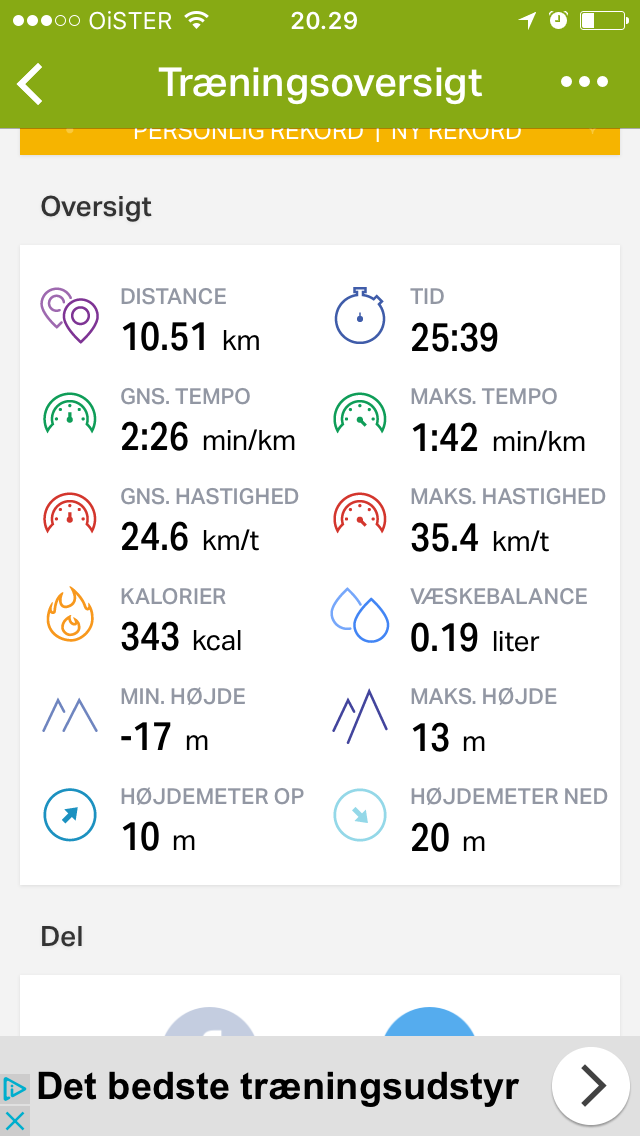
Task: Open the three-dot overflow menu
Action: coord(584,83)
